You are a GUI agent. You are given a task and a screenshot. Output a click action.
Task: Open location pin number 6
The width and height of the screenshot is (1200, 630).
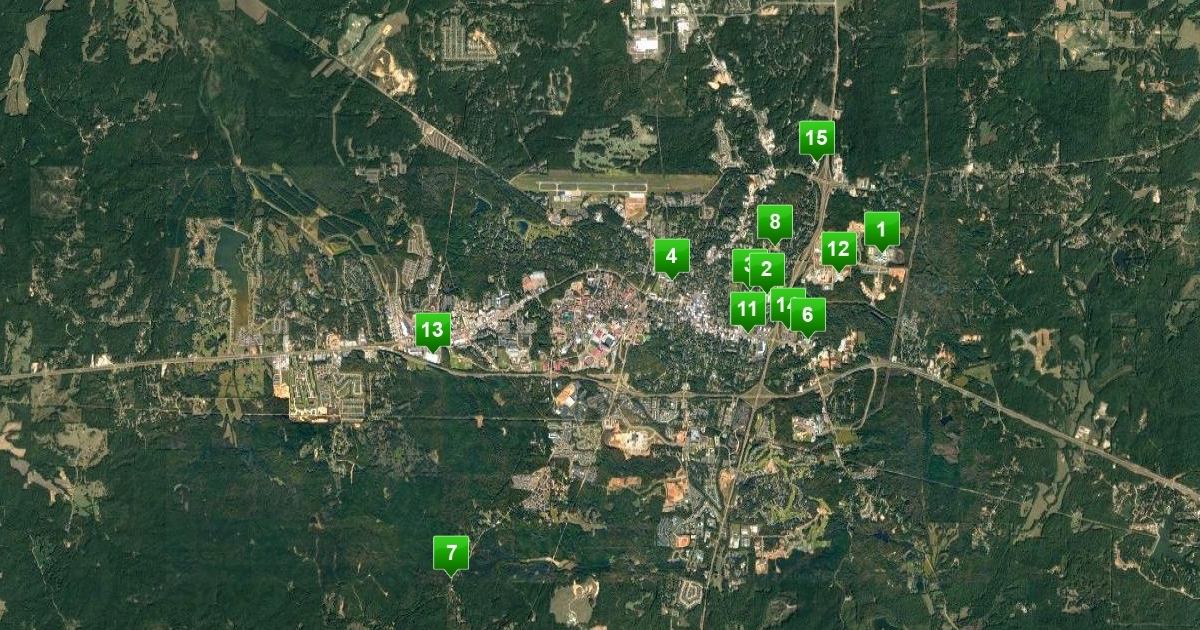(x=809, y=315)
